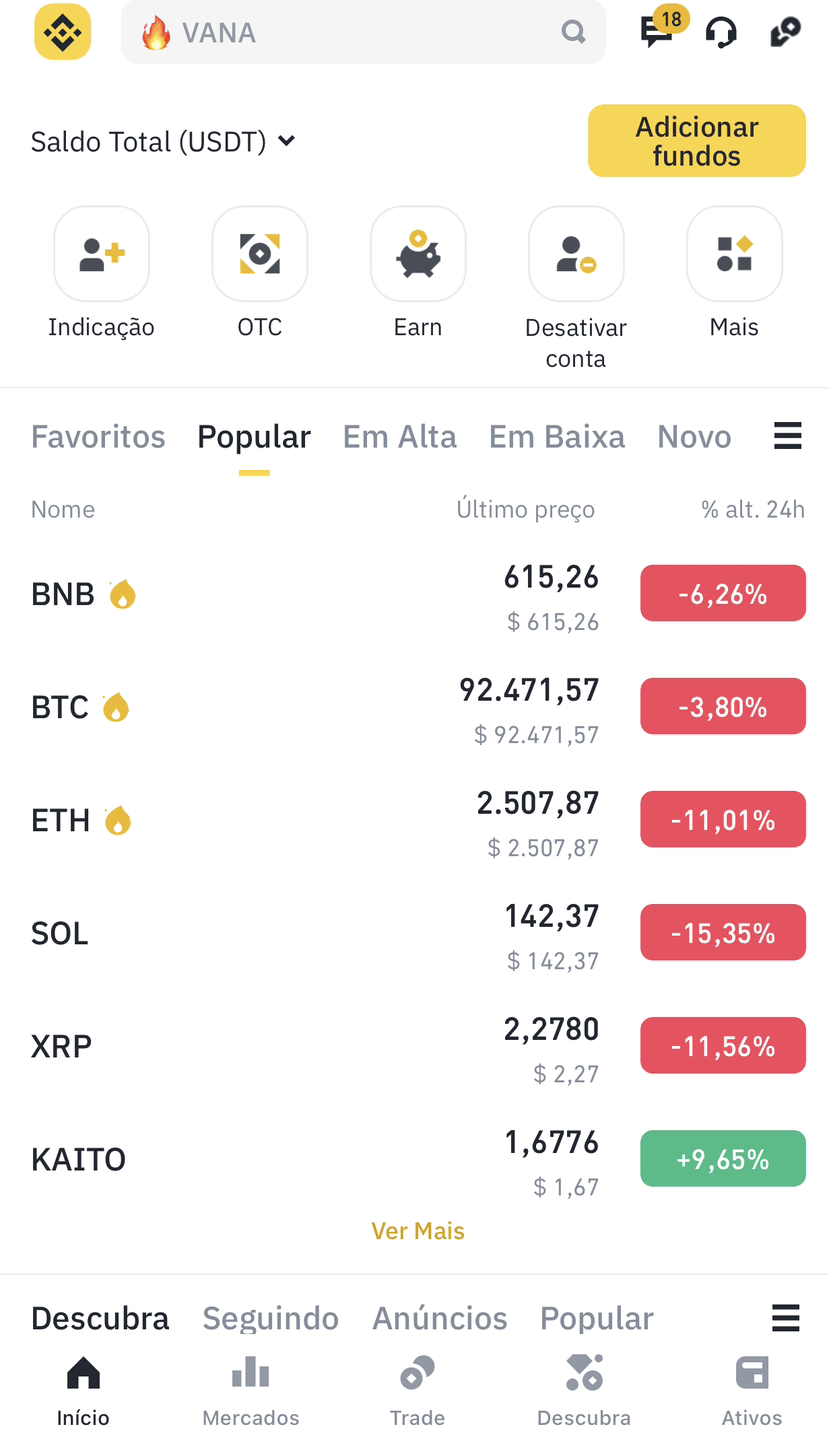Open Ativos in bottom navigation
The image size is (829, 1433).
coord(752,1392)
